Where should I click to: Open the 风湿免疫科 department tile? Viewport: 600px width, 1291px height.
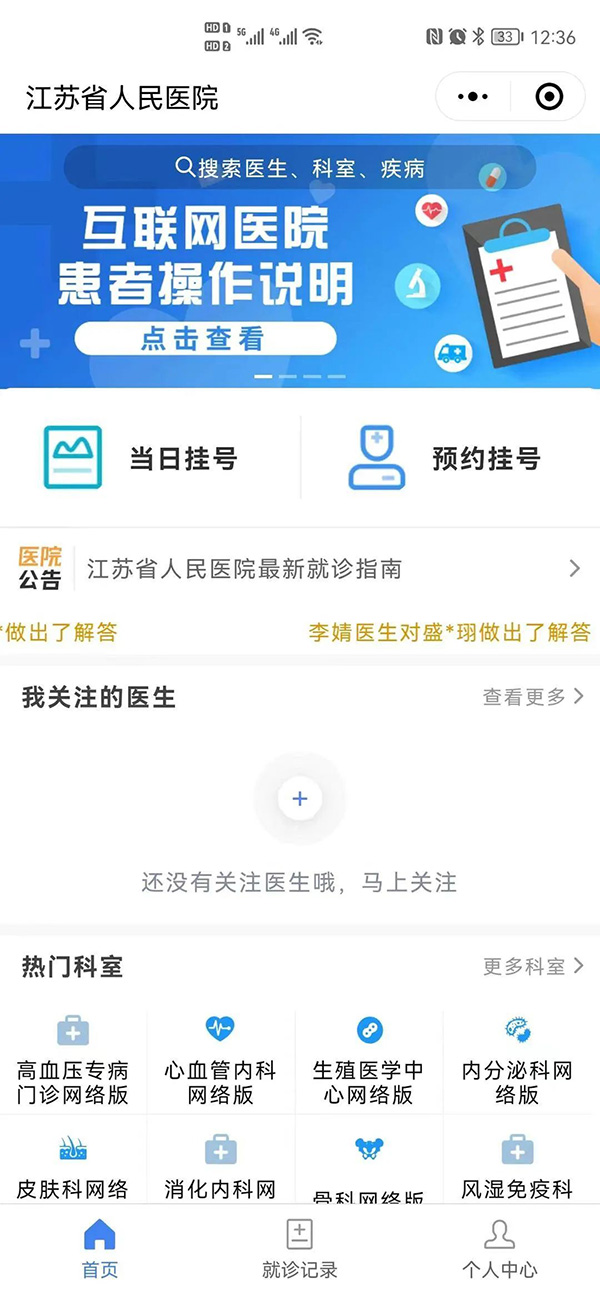[x=517, y=1165]
